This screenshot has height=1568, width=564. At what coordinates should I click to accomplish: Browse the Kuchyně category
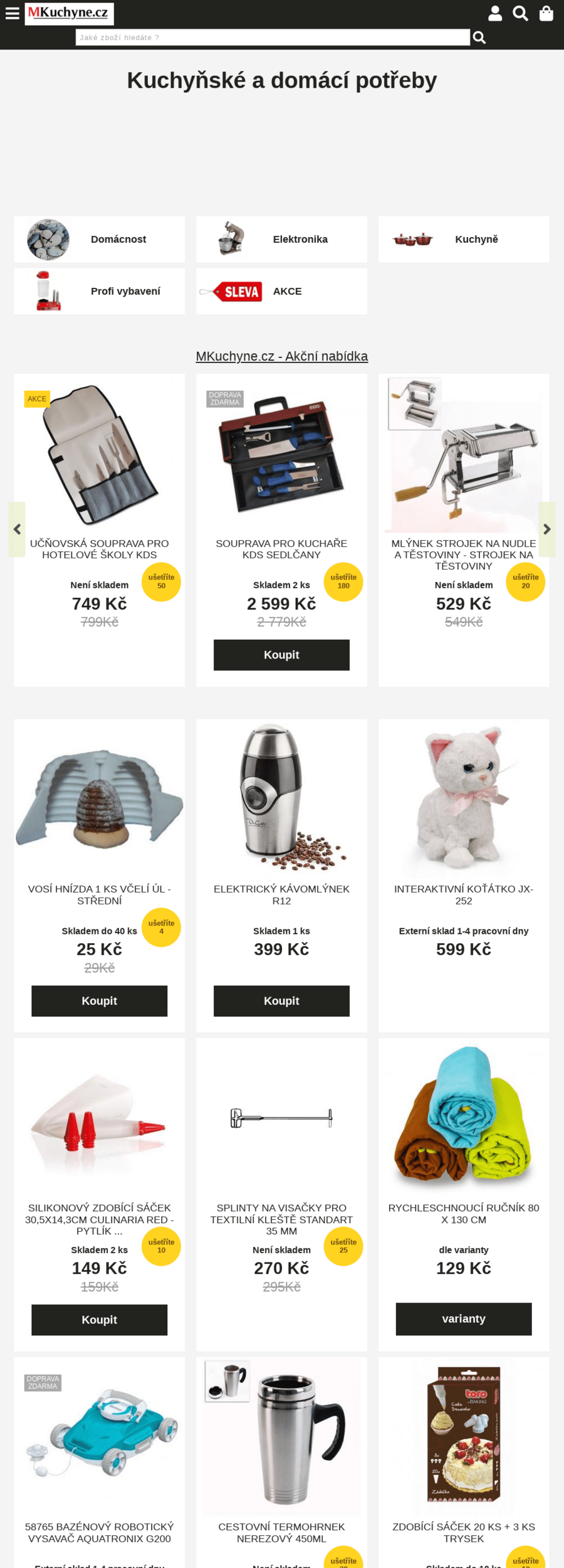[x=464, y=240]
